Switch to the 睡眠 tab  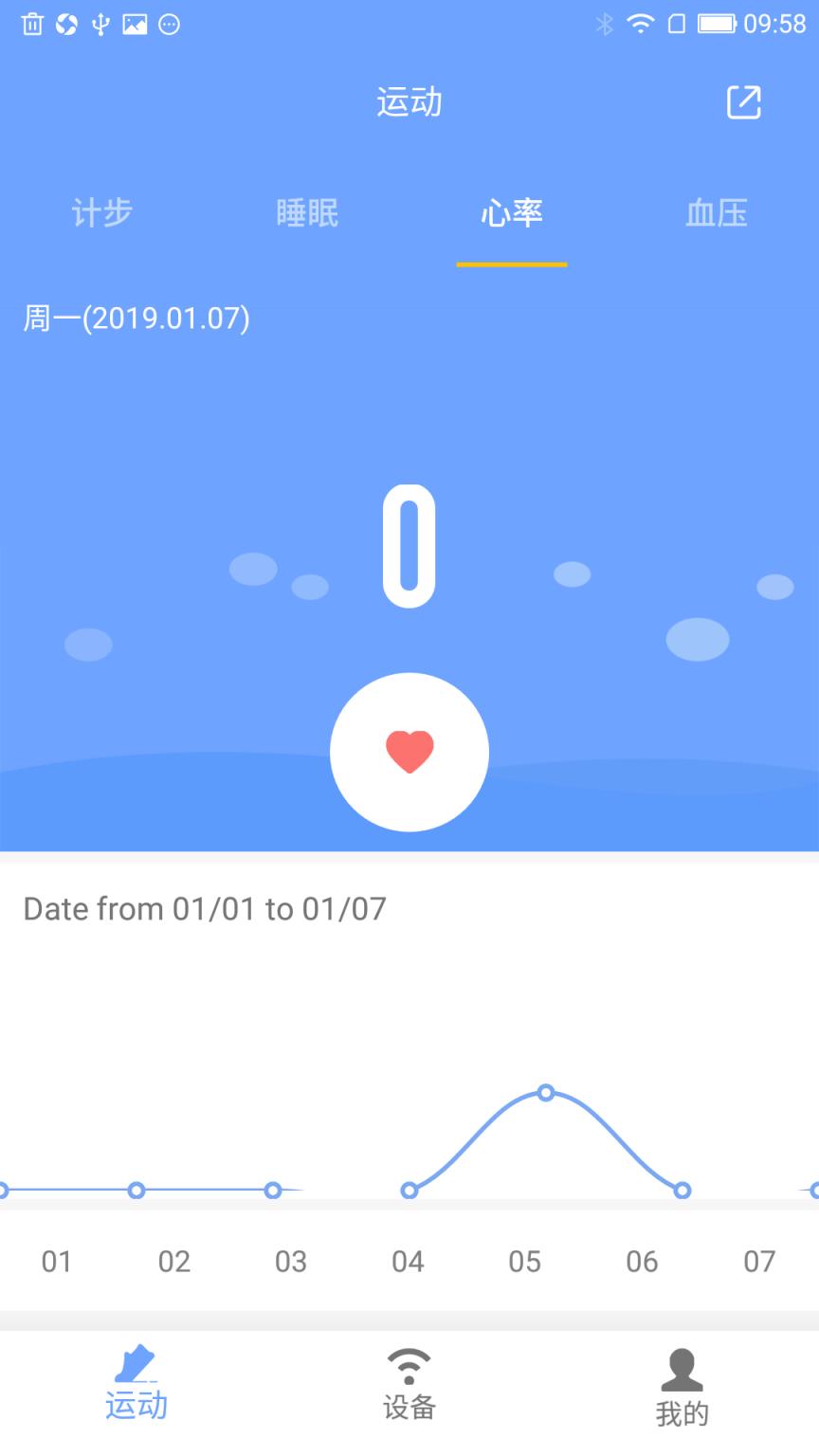coord(307,213)
